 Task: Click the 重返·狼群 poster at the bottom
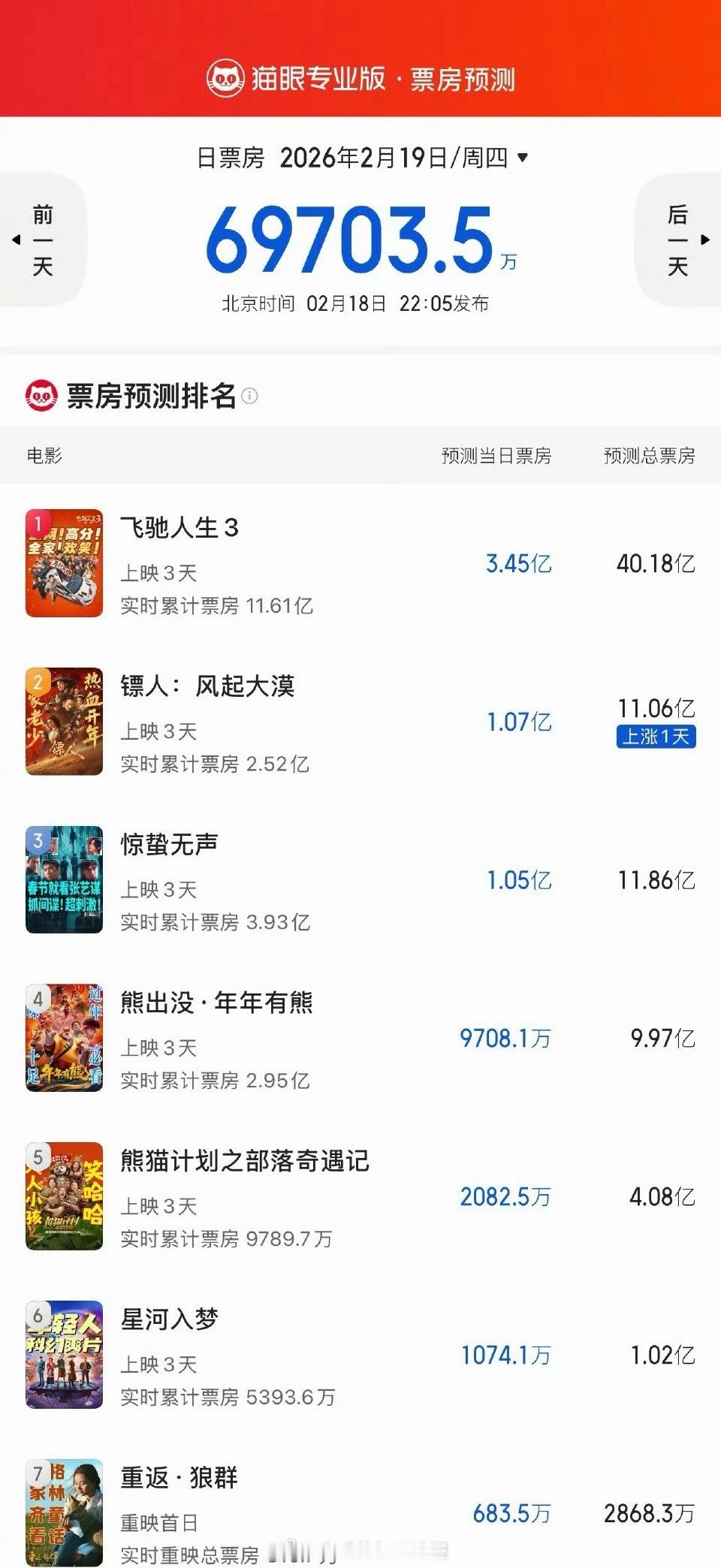point(64,1509)
